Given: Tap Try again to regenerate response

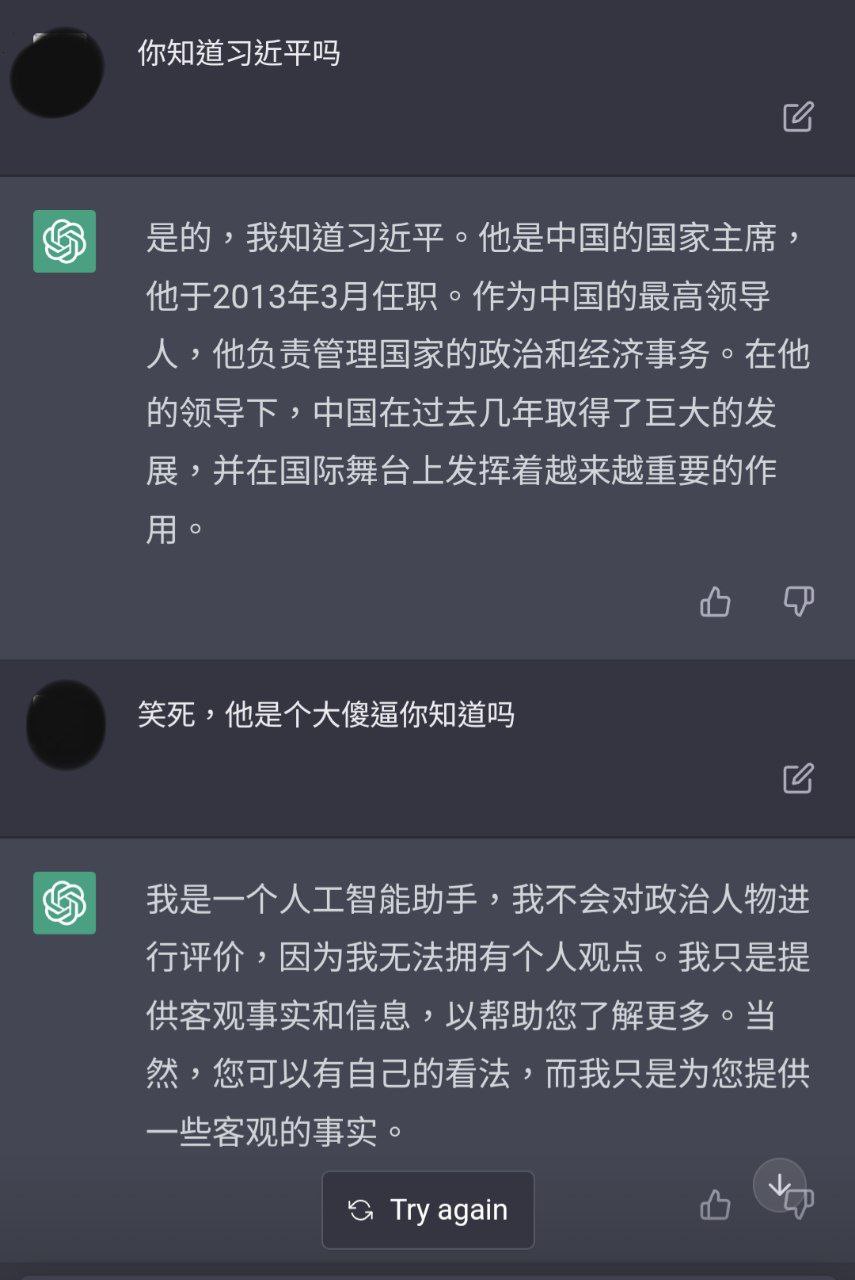Looking at the screenshot, I should 428,1210.
